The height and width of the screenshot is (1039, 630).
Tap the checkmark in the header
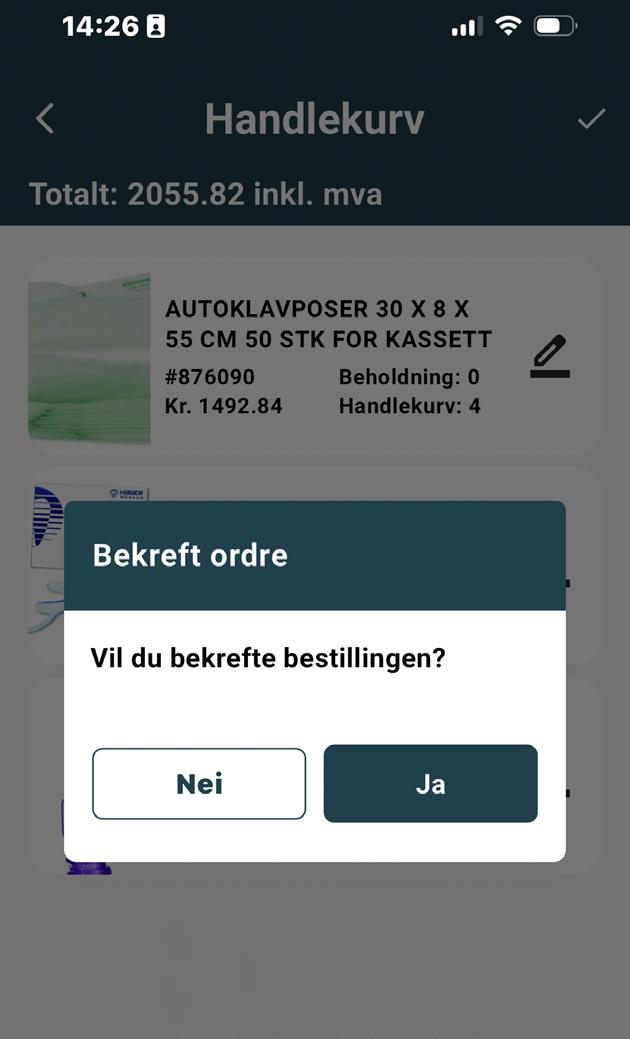591,119
